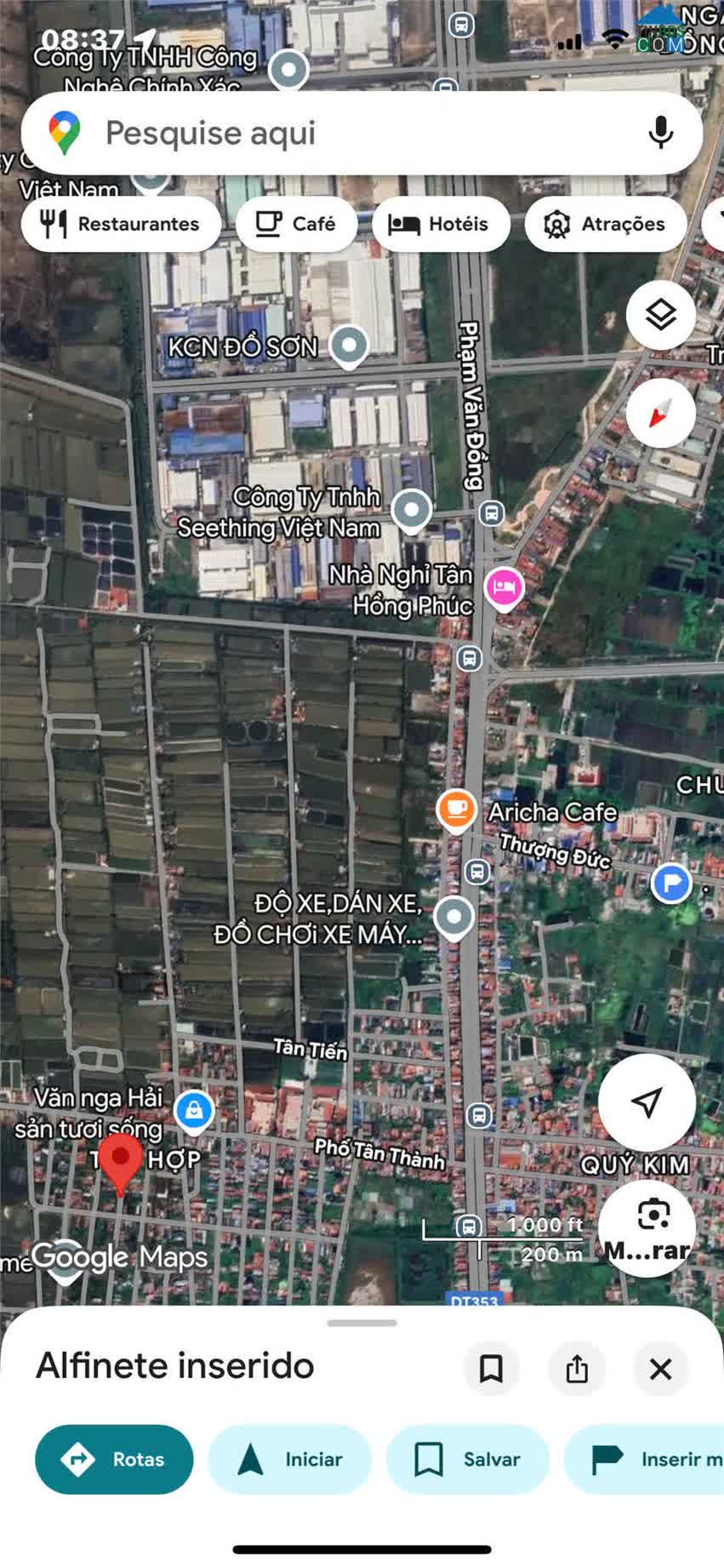Screen dimensions: 724x1568
Task: Select the Café chip
Action: pyautogui.click(x=296, y=224)
